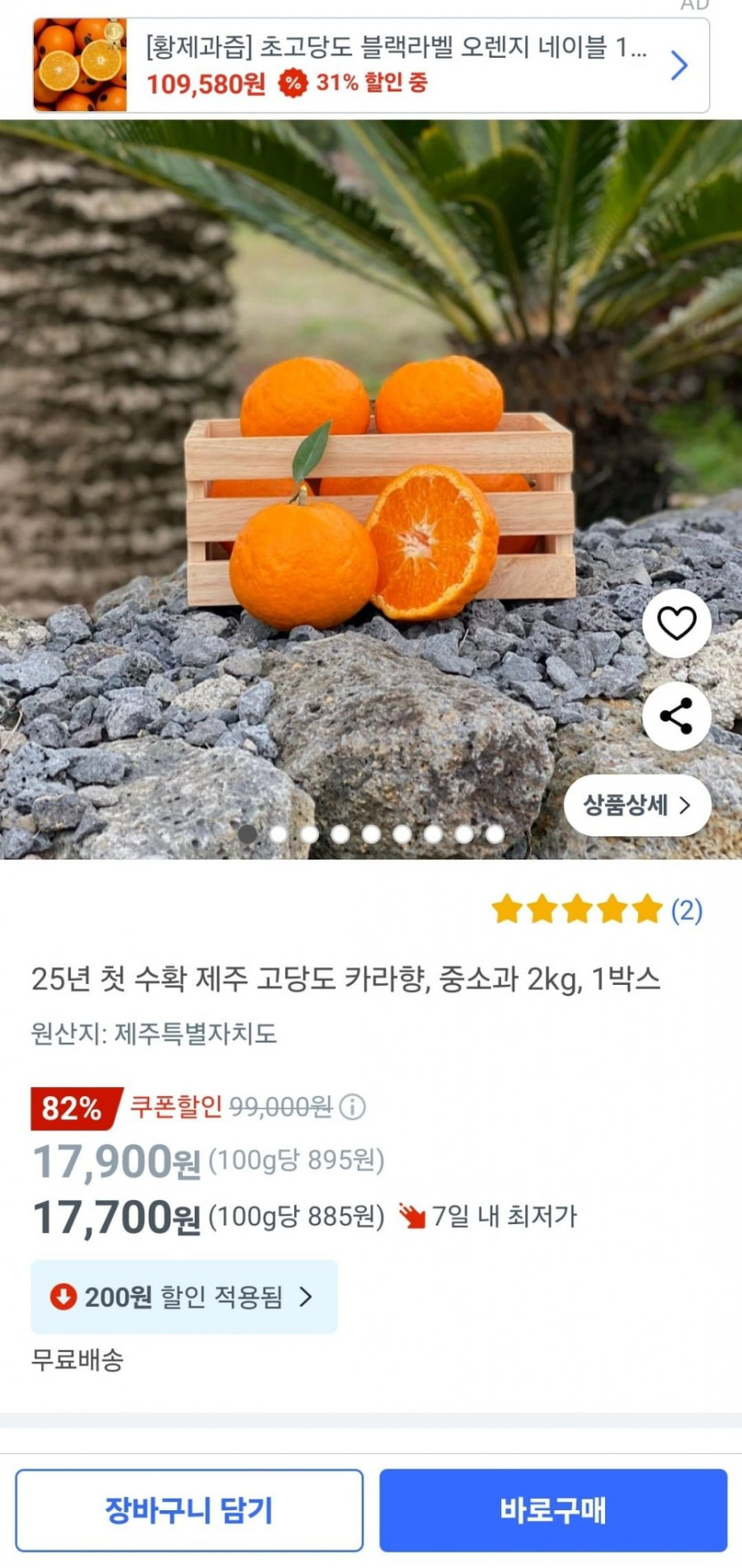Buy now with 바로구매
Image resolution: width=742 pixels, height=1568 pixels.
553,1510
